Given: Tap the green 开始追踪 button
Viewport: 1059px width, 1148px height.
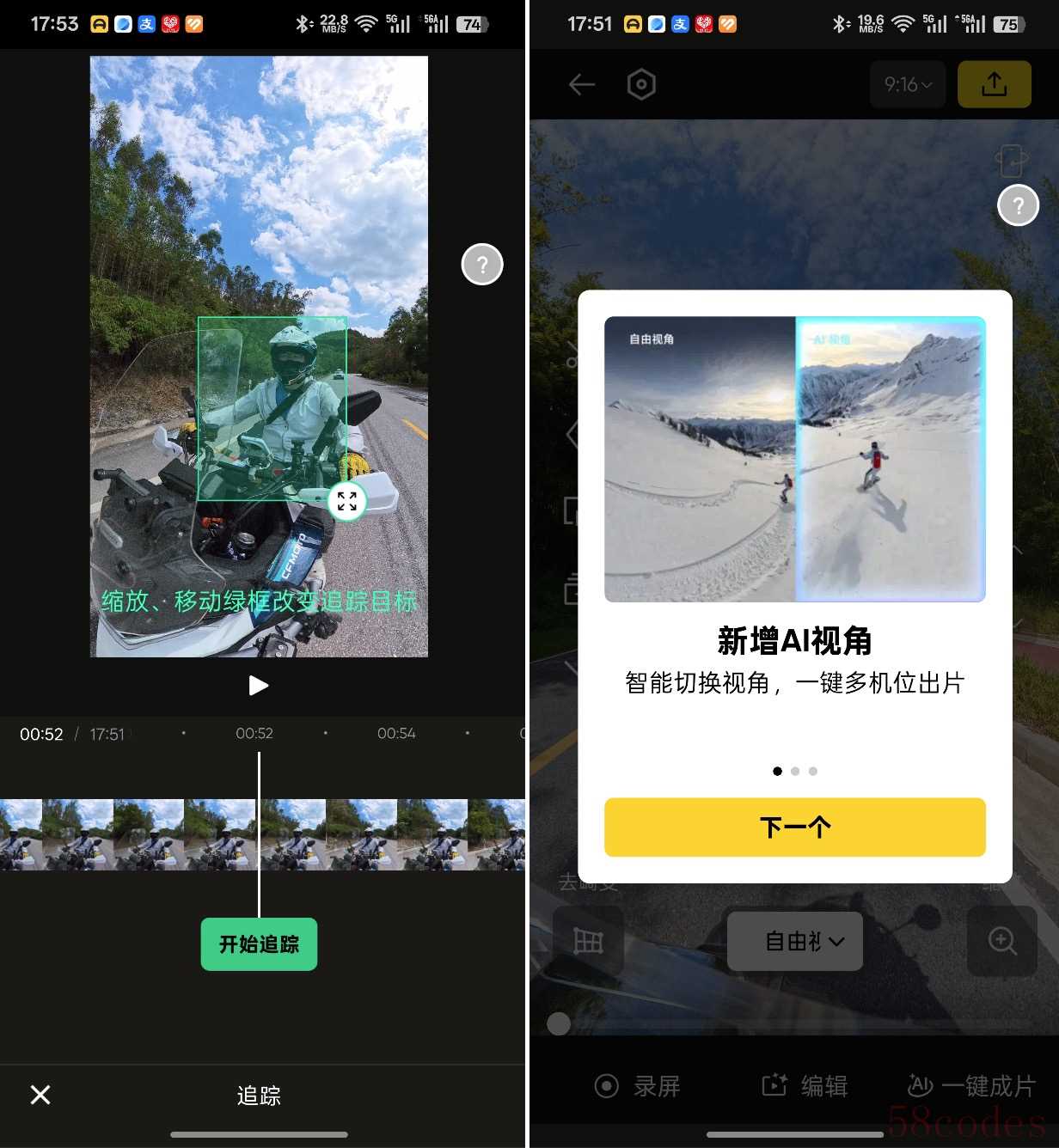Looking at the screenshot, I should pos(259,944).
